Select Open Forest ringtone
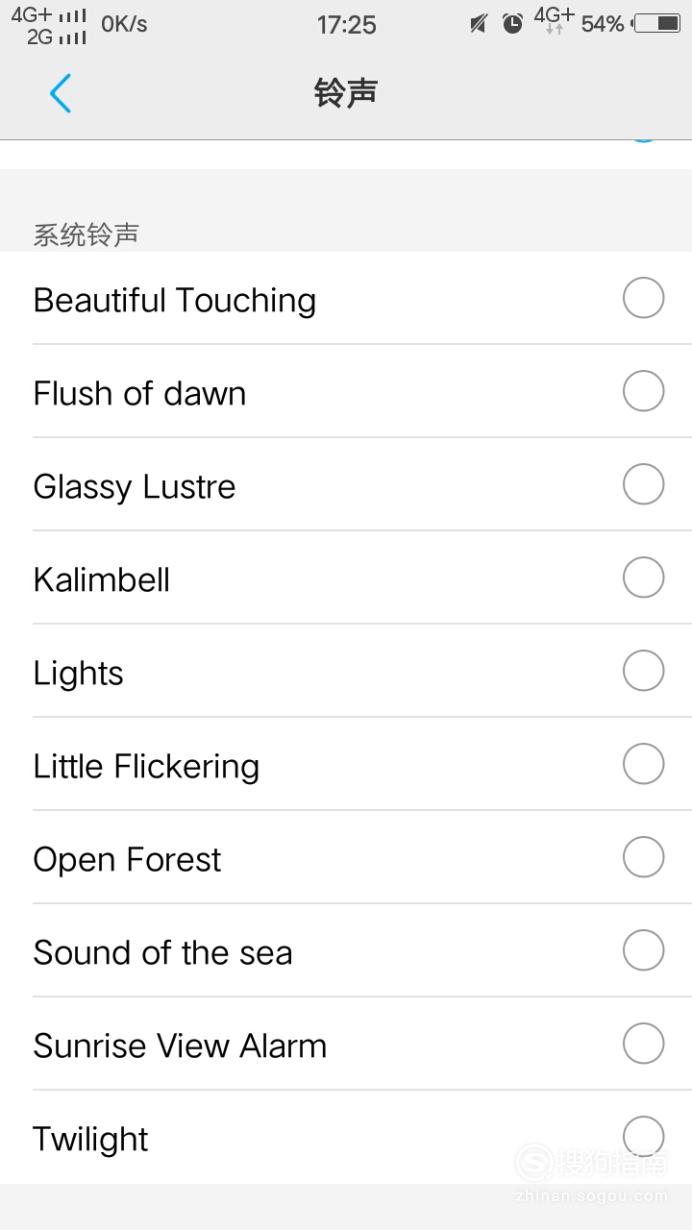The height and width of the screenshot is (1230, 692). 346,857
